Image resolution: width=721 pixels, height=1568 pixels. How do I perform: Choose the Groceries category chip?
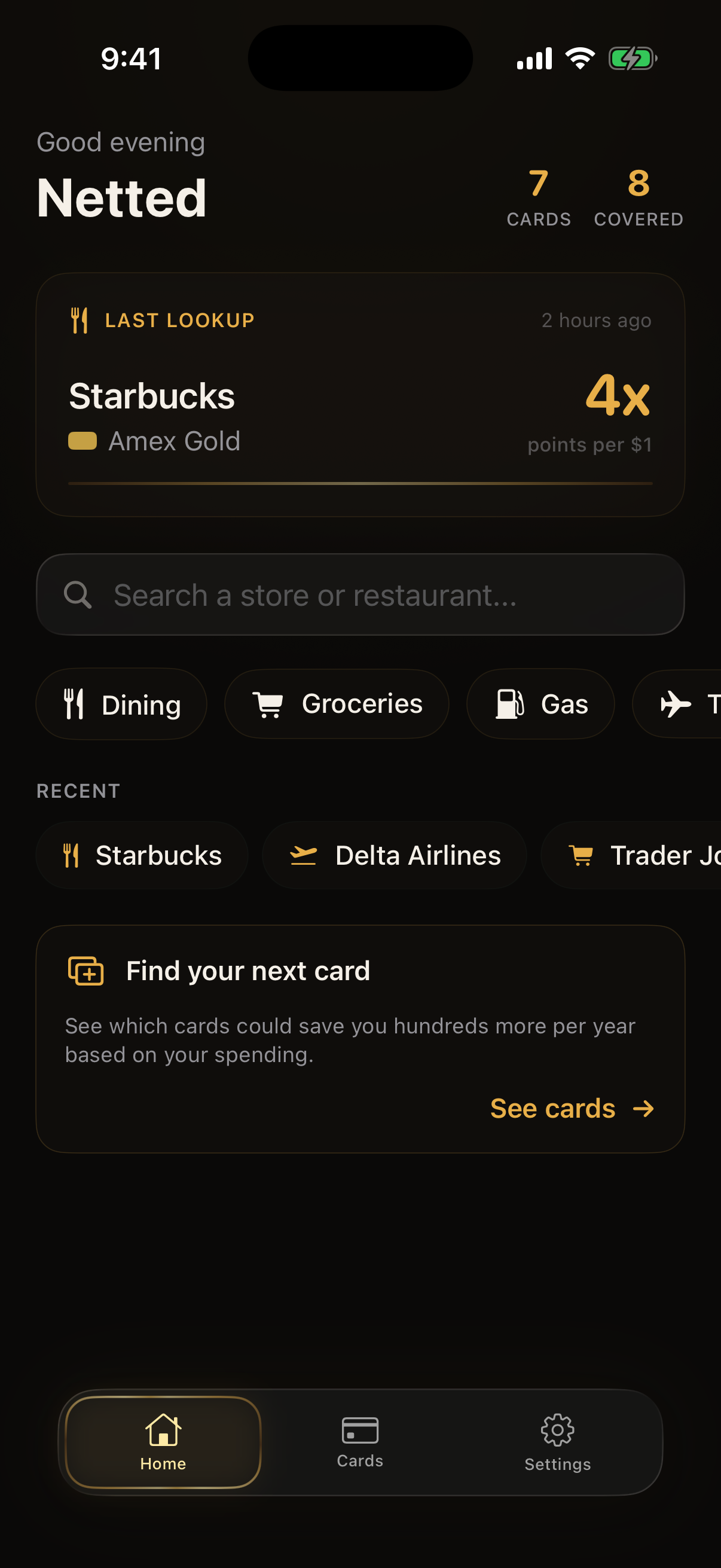337,704
